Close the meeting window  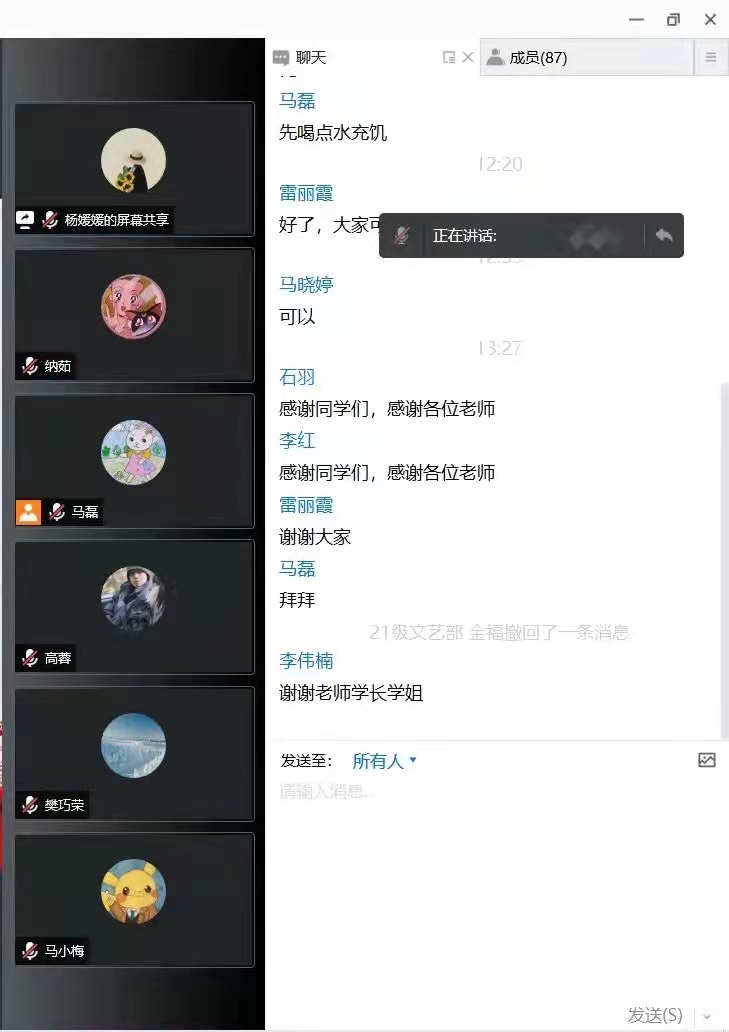710,19
